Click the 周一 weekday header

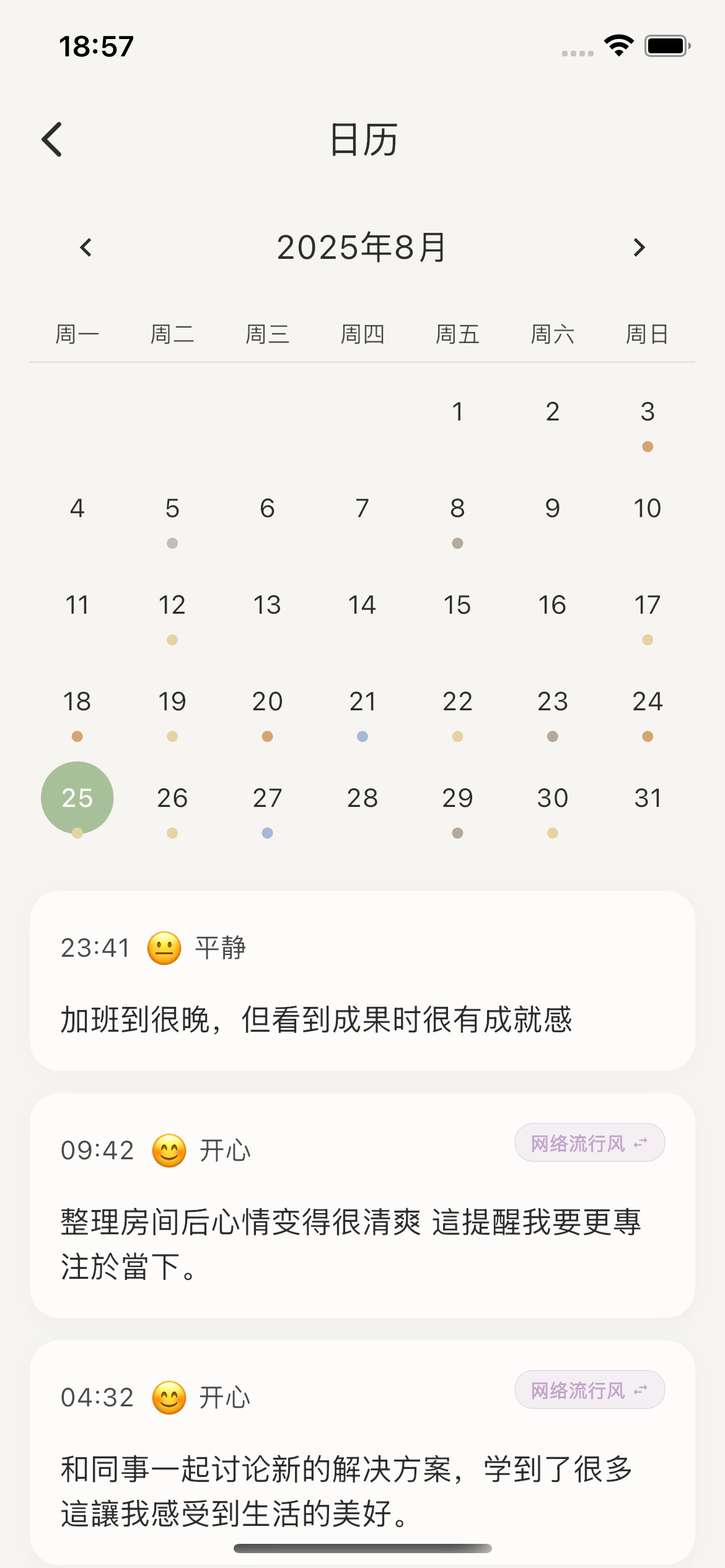(x=77, y=333)
